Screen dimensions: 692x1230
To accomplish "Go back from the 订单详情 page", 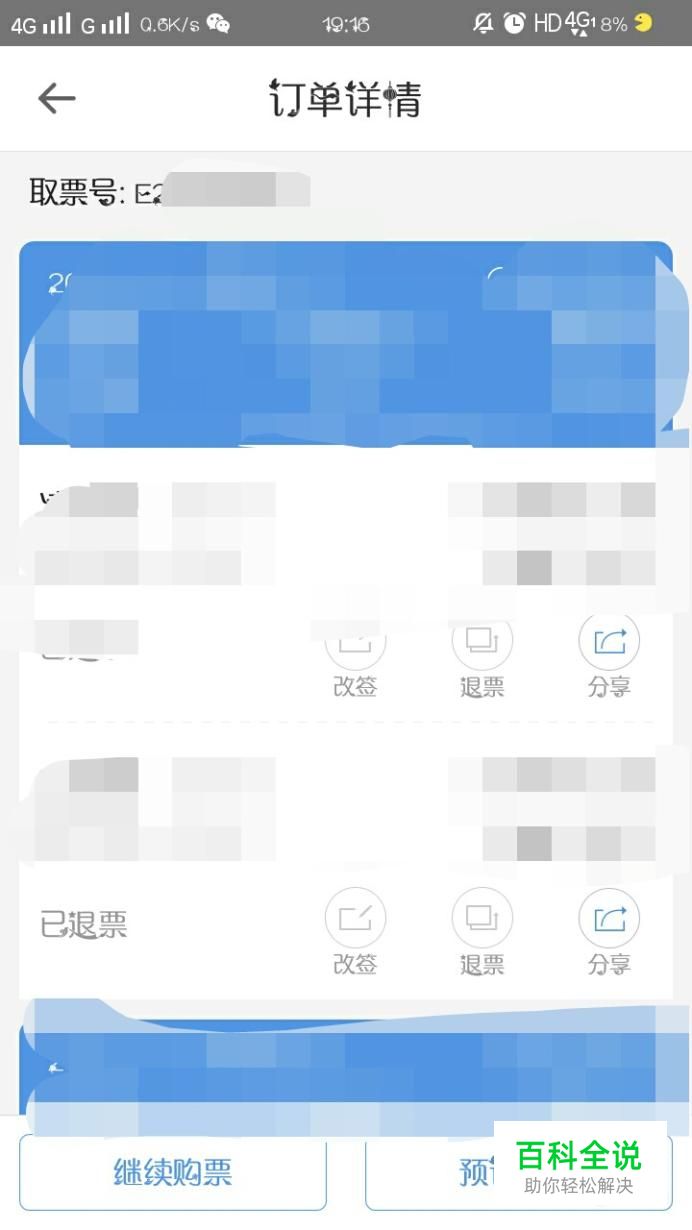I will (57, 98).
